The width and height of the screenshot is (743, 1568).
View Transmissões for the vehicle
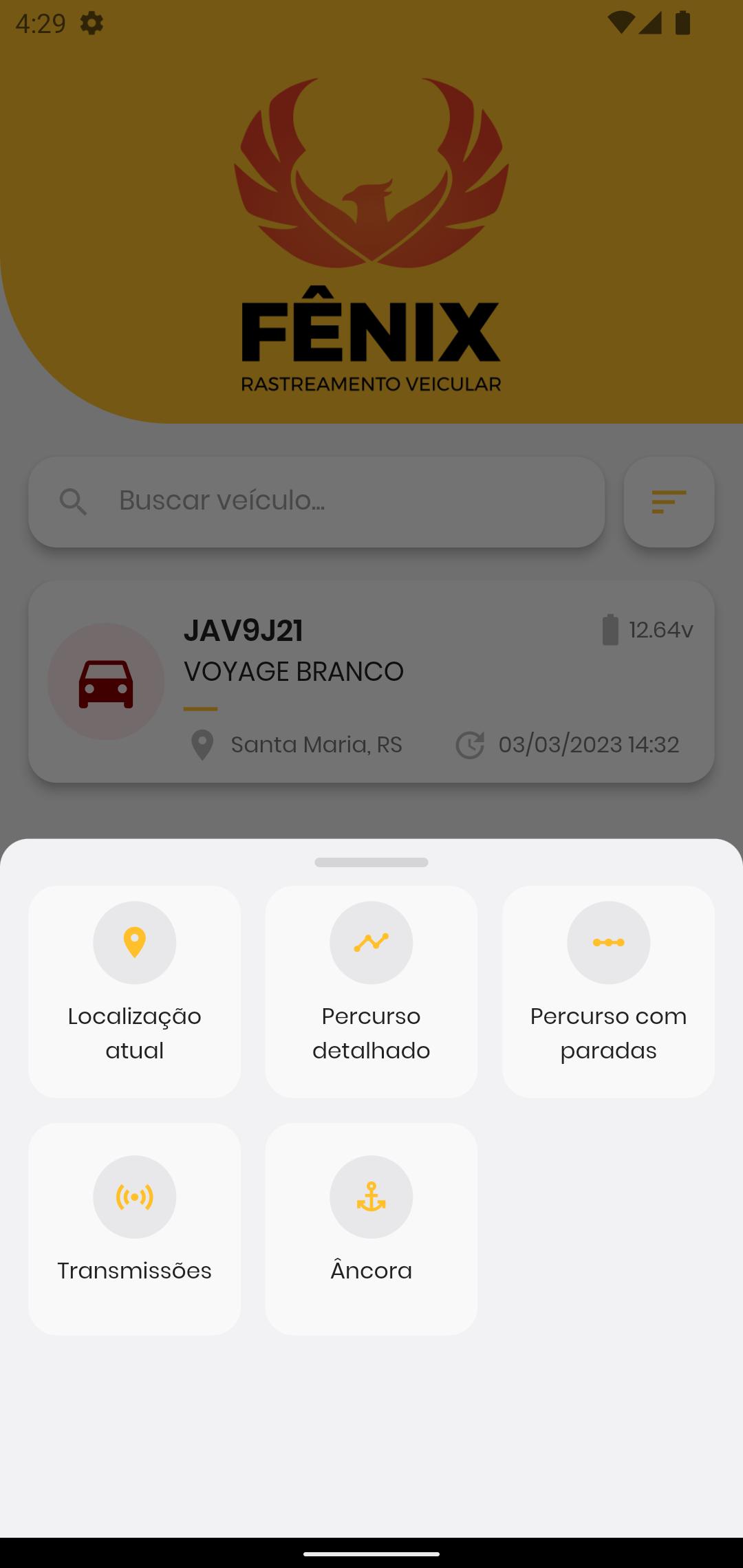(x=134, y=1229)
